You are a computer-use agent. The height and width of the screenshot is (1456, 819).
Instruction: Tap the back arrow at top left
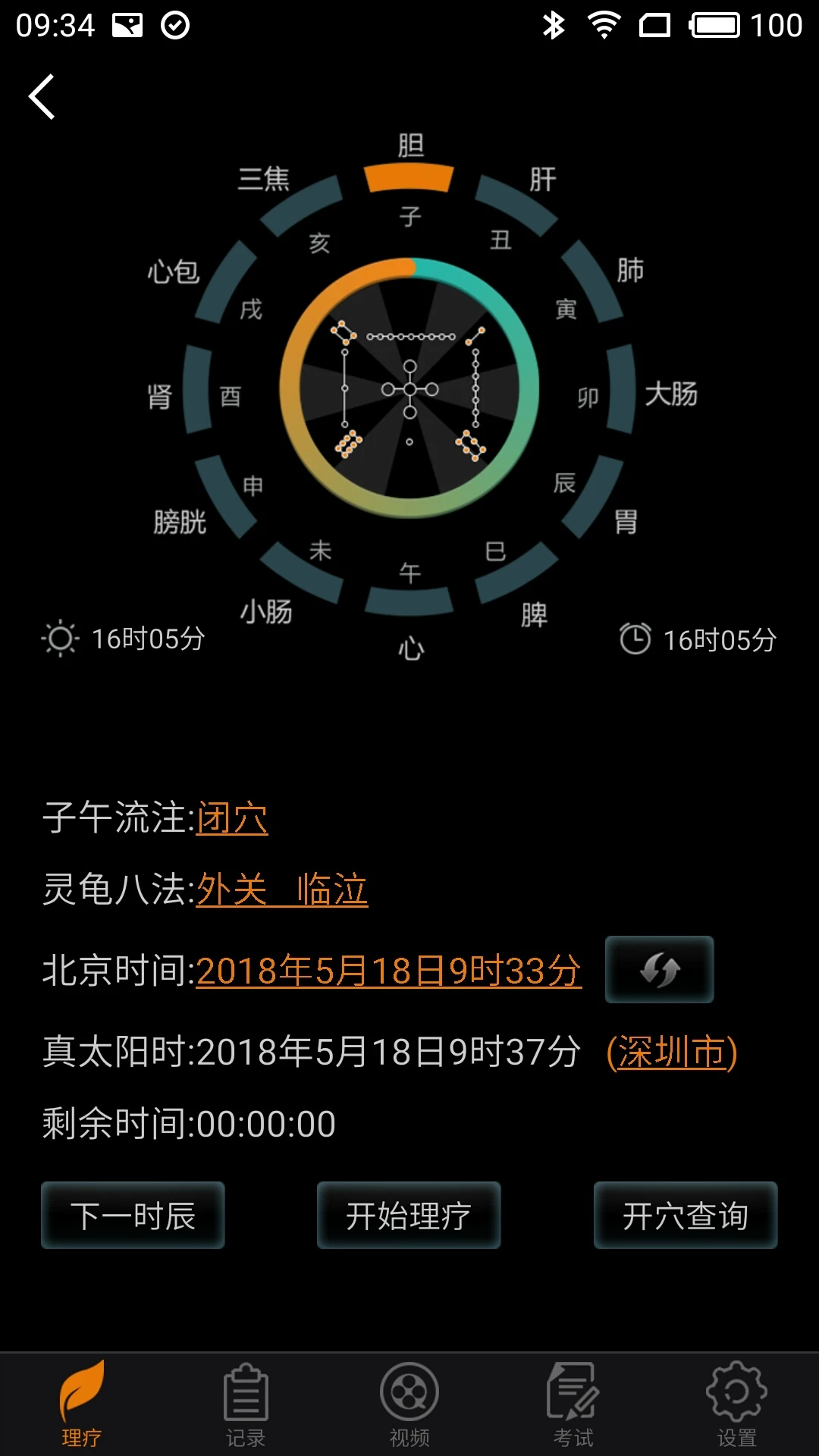(43, 97)
